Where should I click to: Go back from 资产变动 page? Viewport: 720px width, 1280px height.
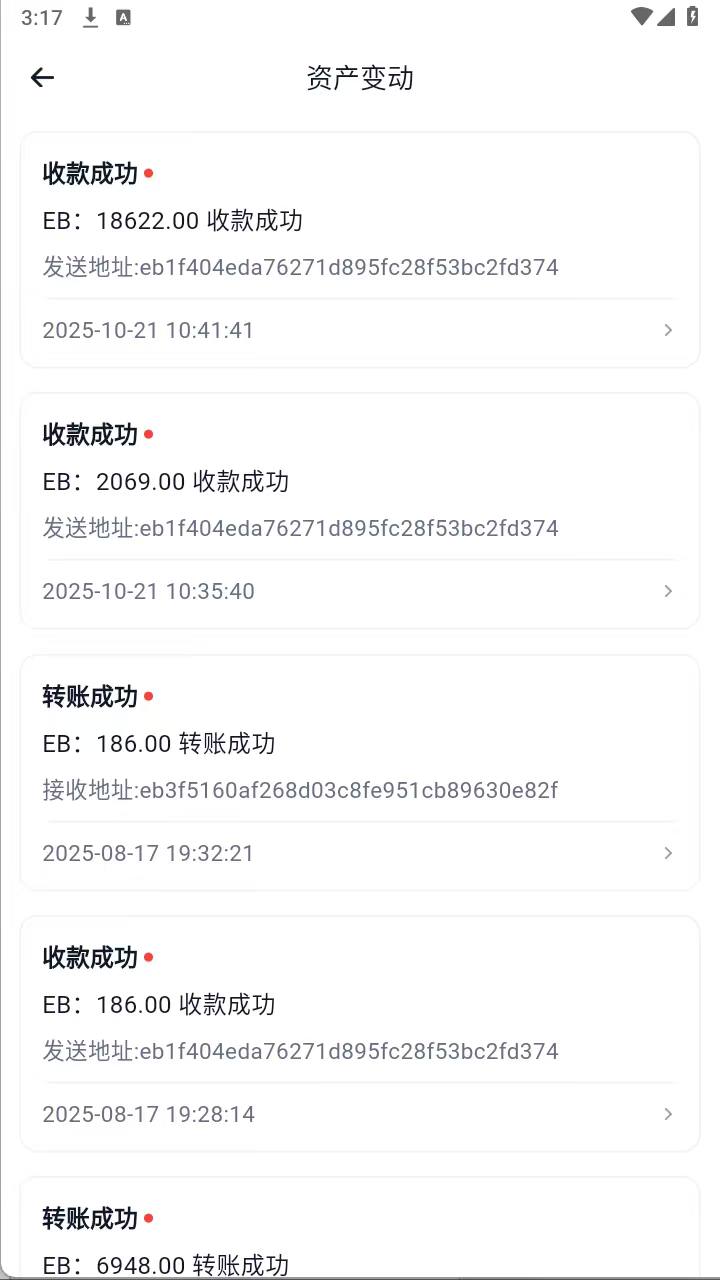pyautogui.click(x=42, y=78)
